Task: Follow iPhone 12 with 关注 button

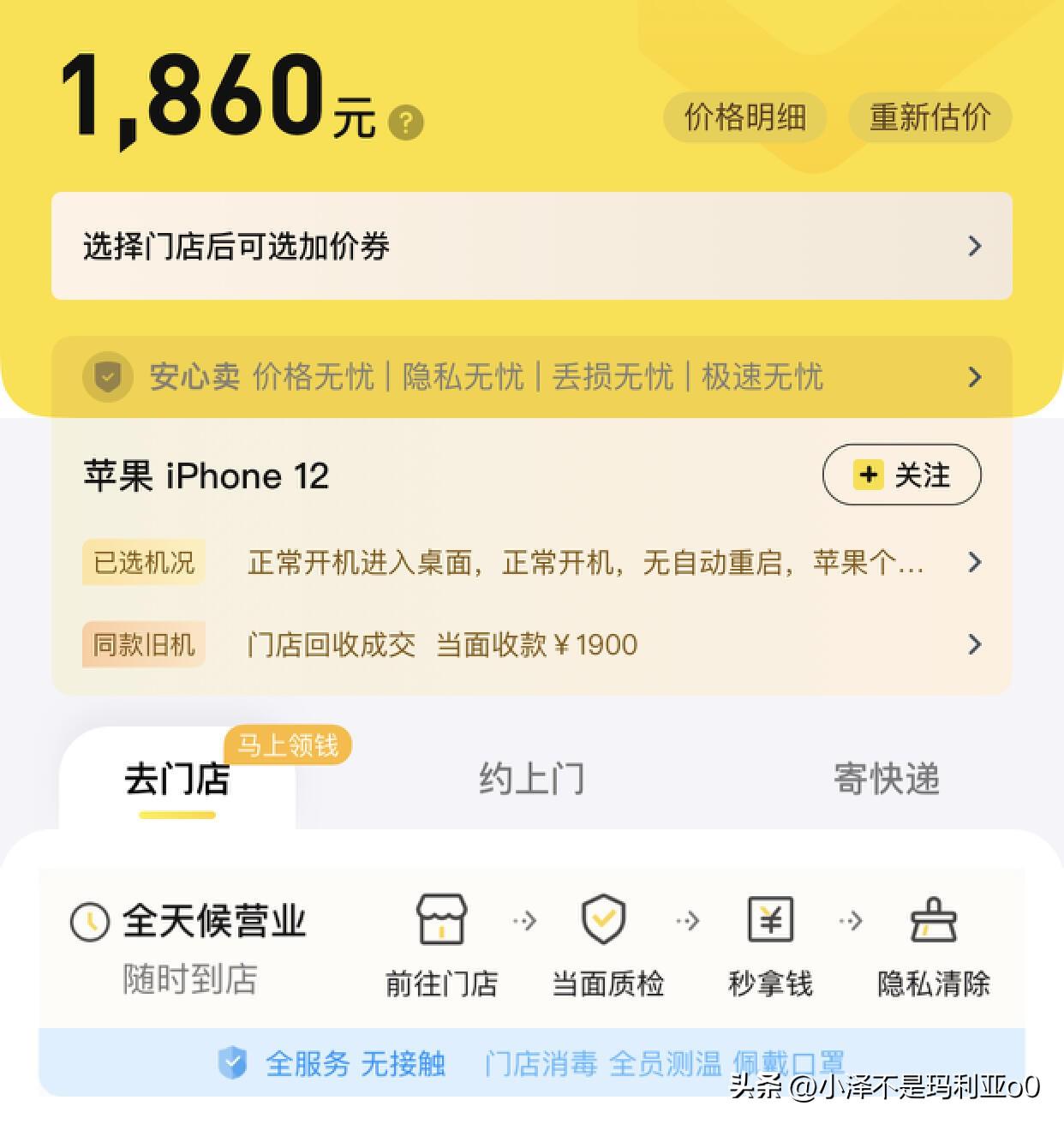Action: click(x=901, y=475)
